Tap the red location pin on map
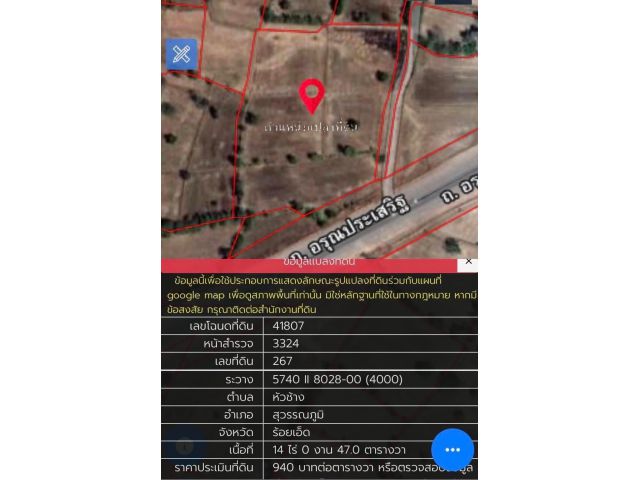Viewport: 640px width, 480px height. [x=312, y=95]
